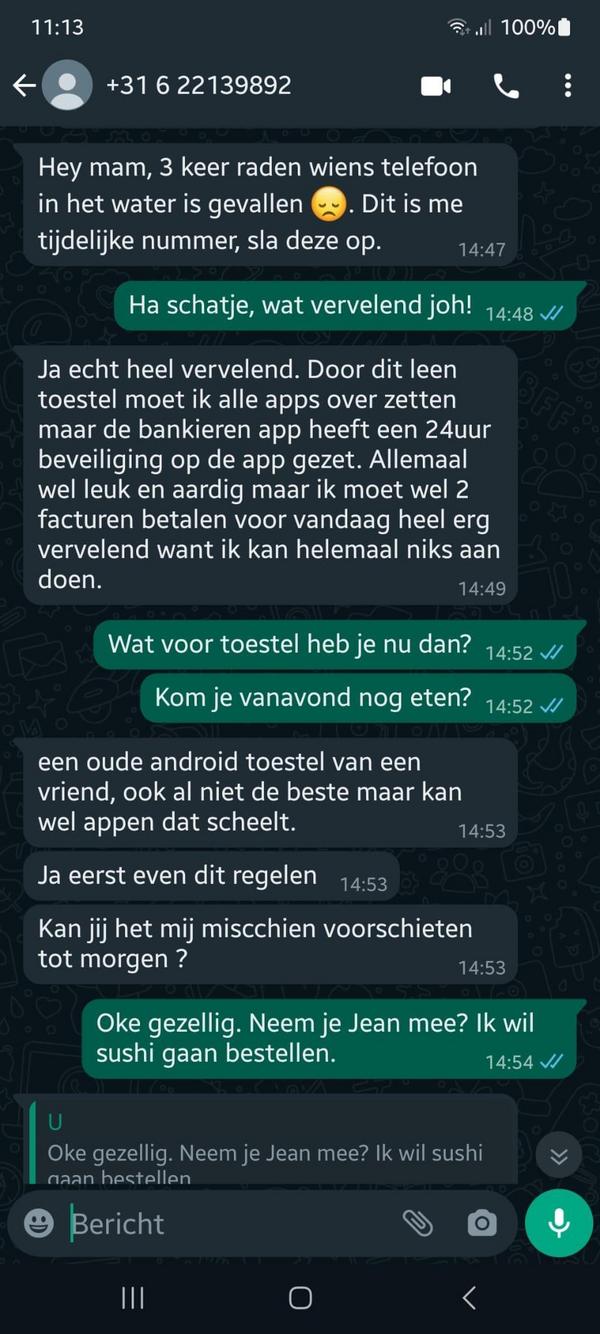Open the overflow menu
The height and width of the screenshot is (1334, 600).
pos(568,86)
